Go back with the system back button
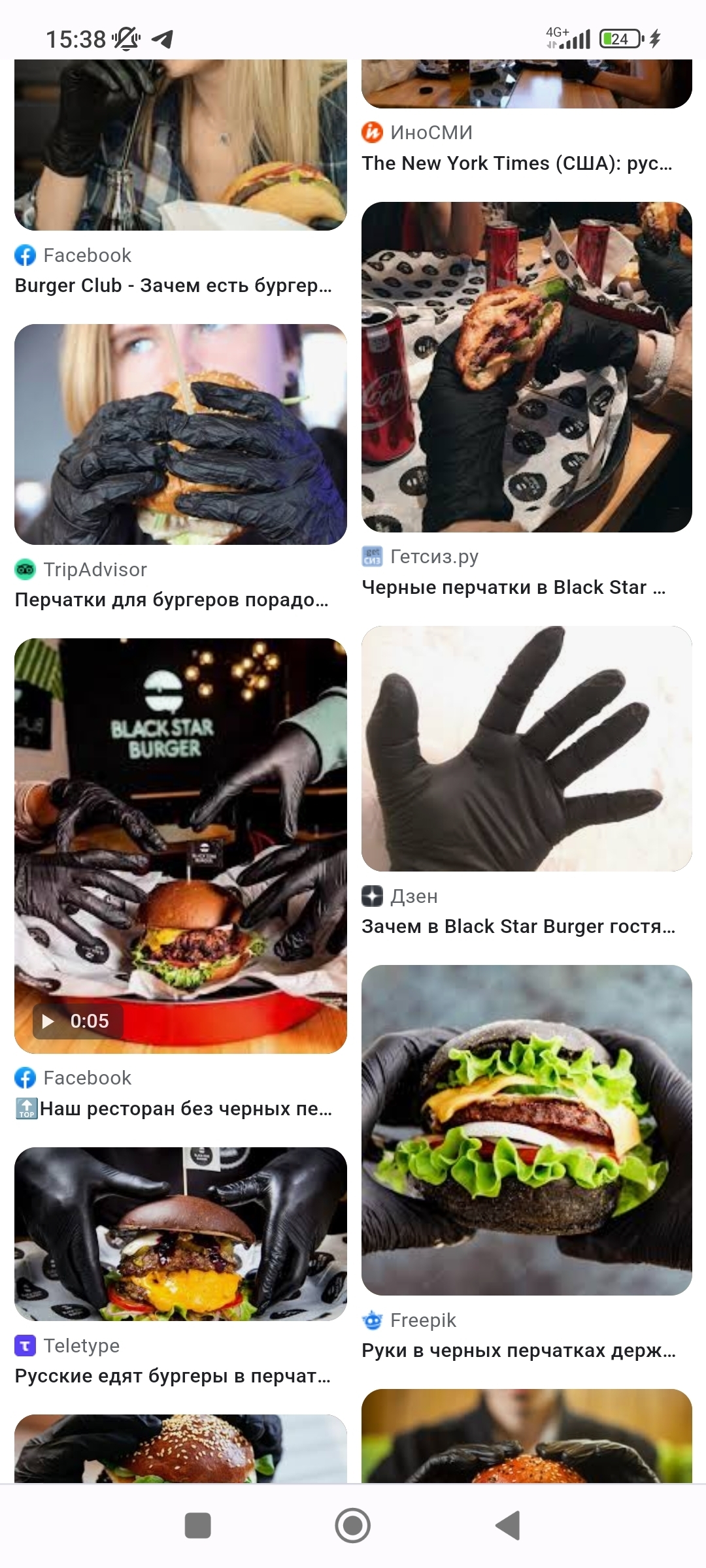 (508, 1526)
